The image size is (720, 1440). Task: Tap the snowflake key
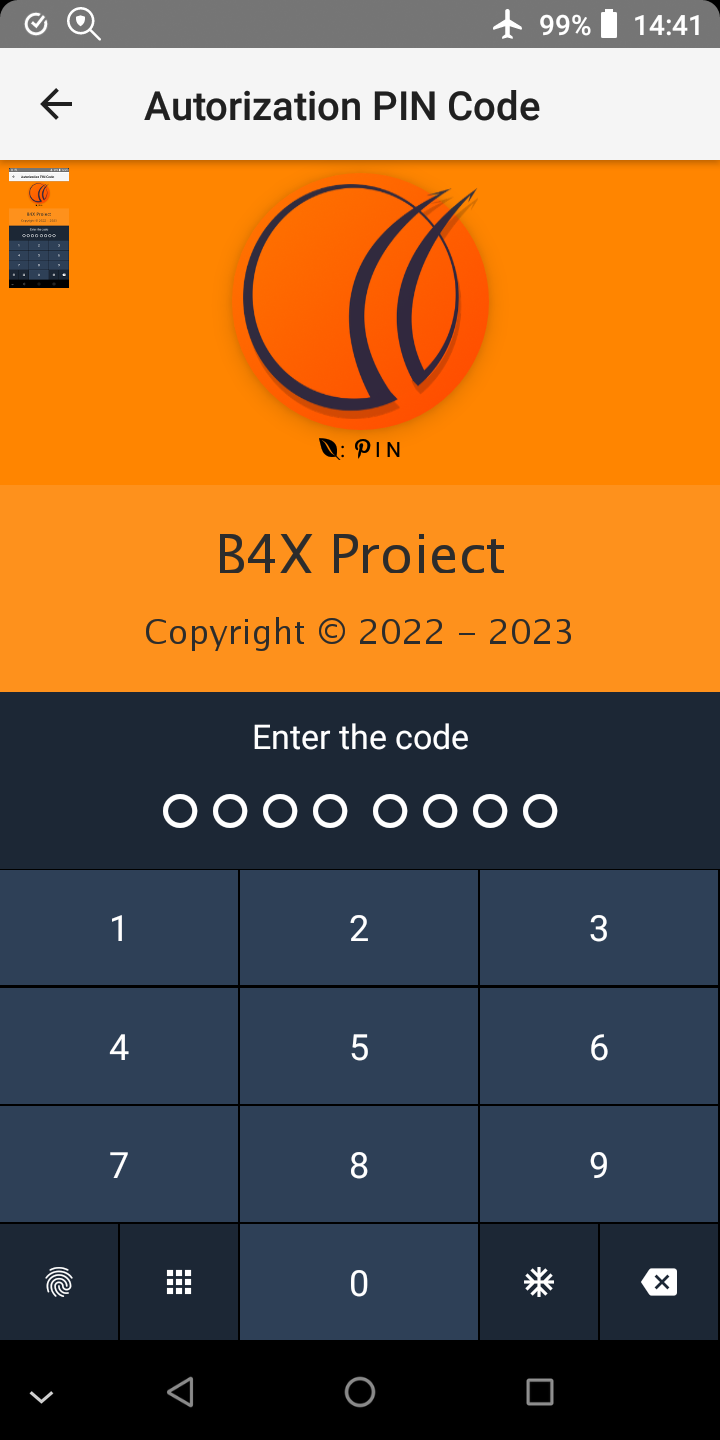point(539,1283)
